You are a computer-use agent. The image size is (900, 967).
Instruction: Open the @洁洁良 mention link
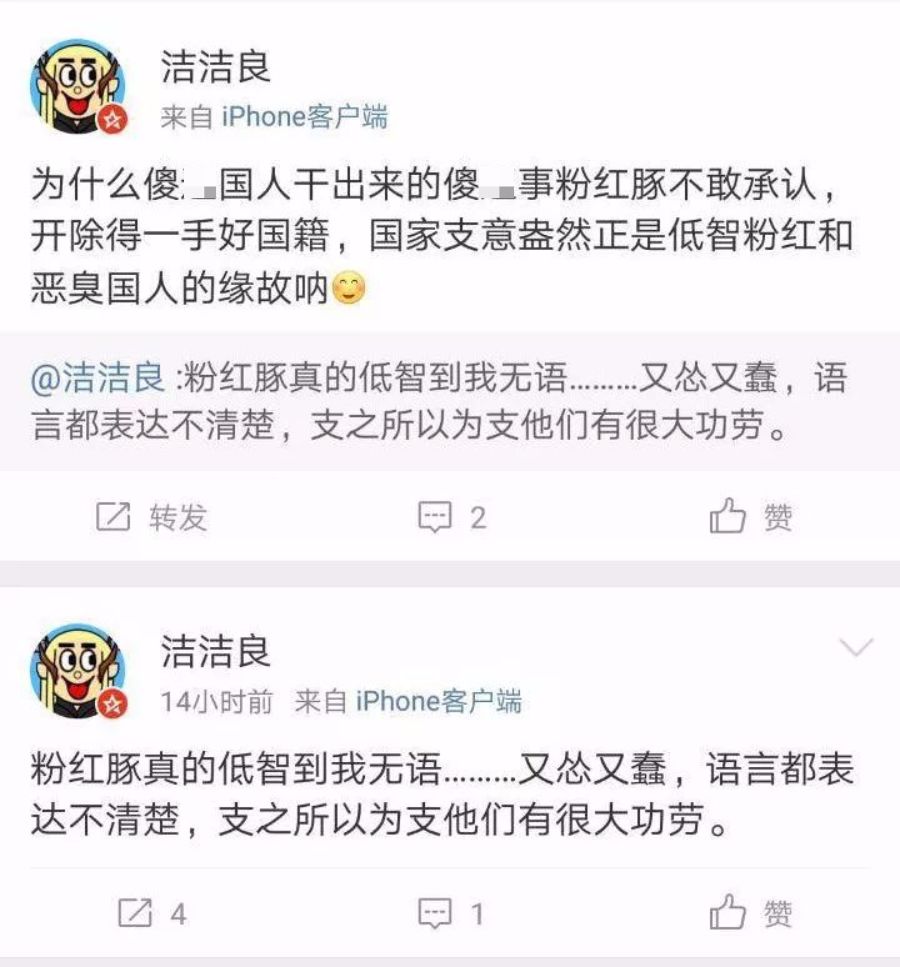click(x=98, y=380)
